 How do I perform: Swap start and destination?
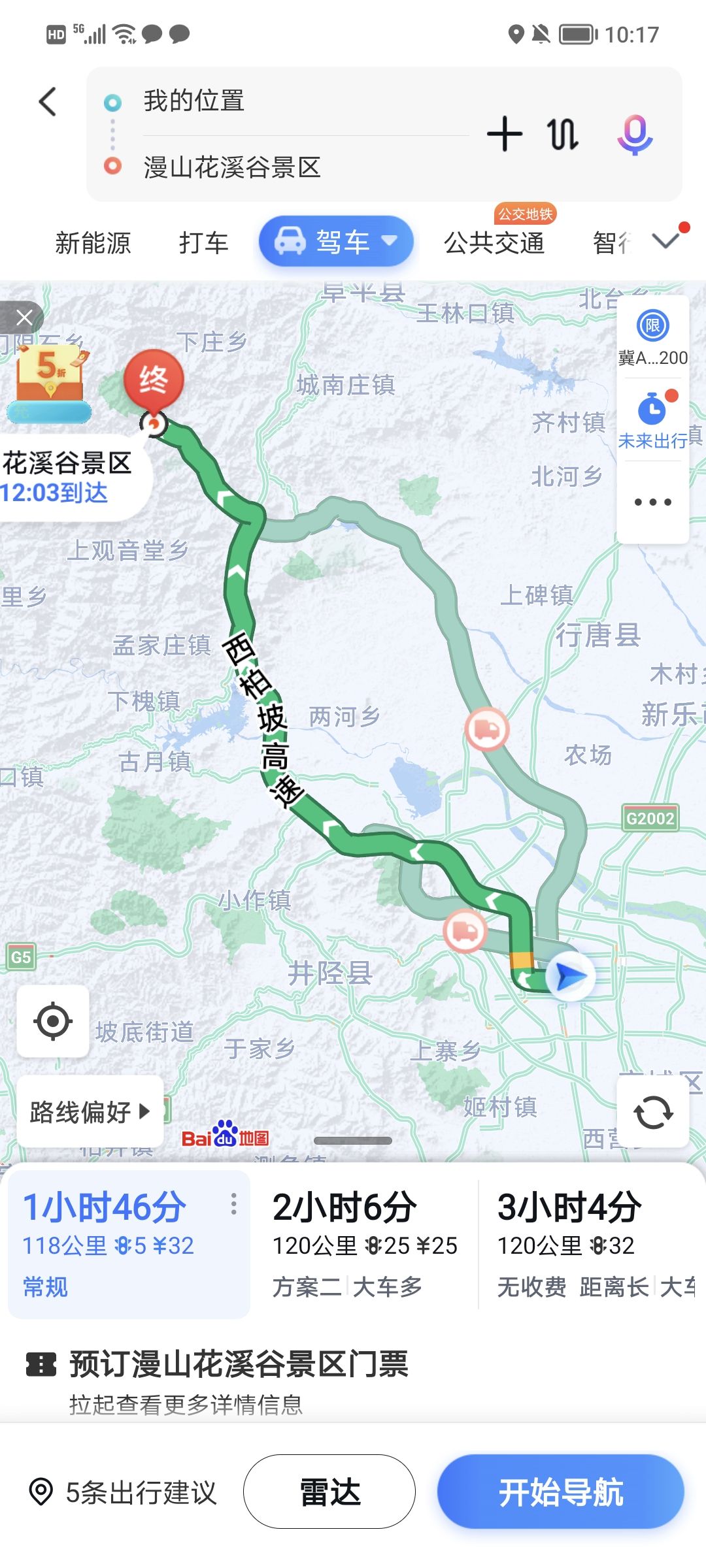tap(562, 135)
